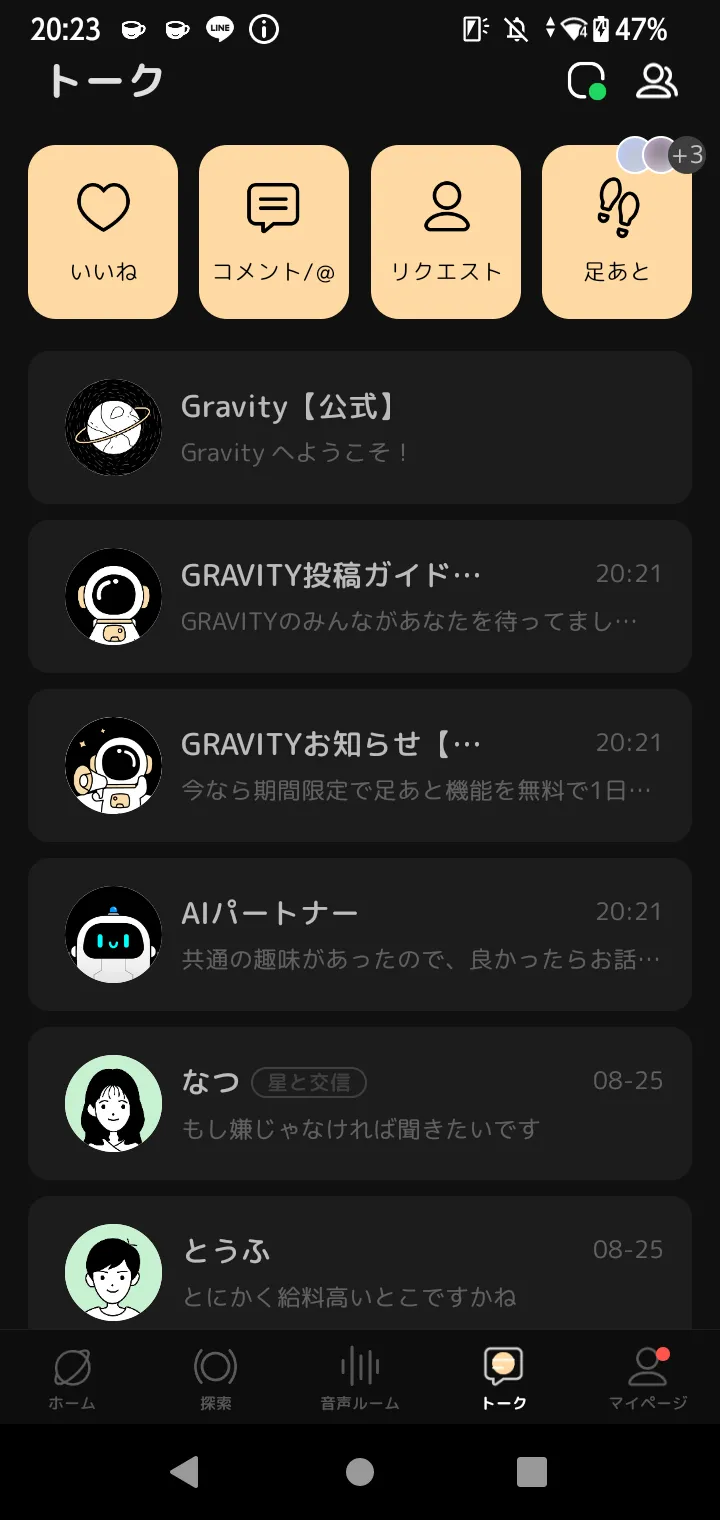Screen dimensions: 720x1520
Task: Open the online status icon in header
Action: (586, 81)
